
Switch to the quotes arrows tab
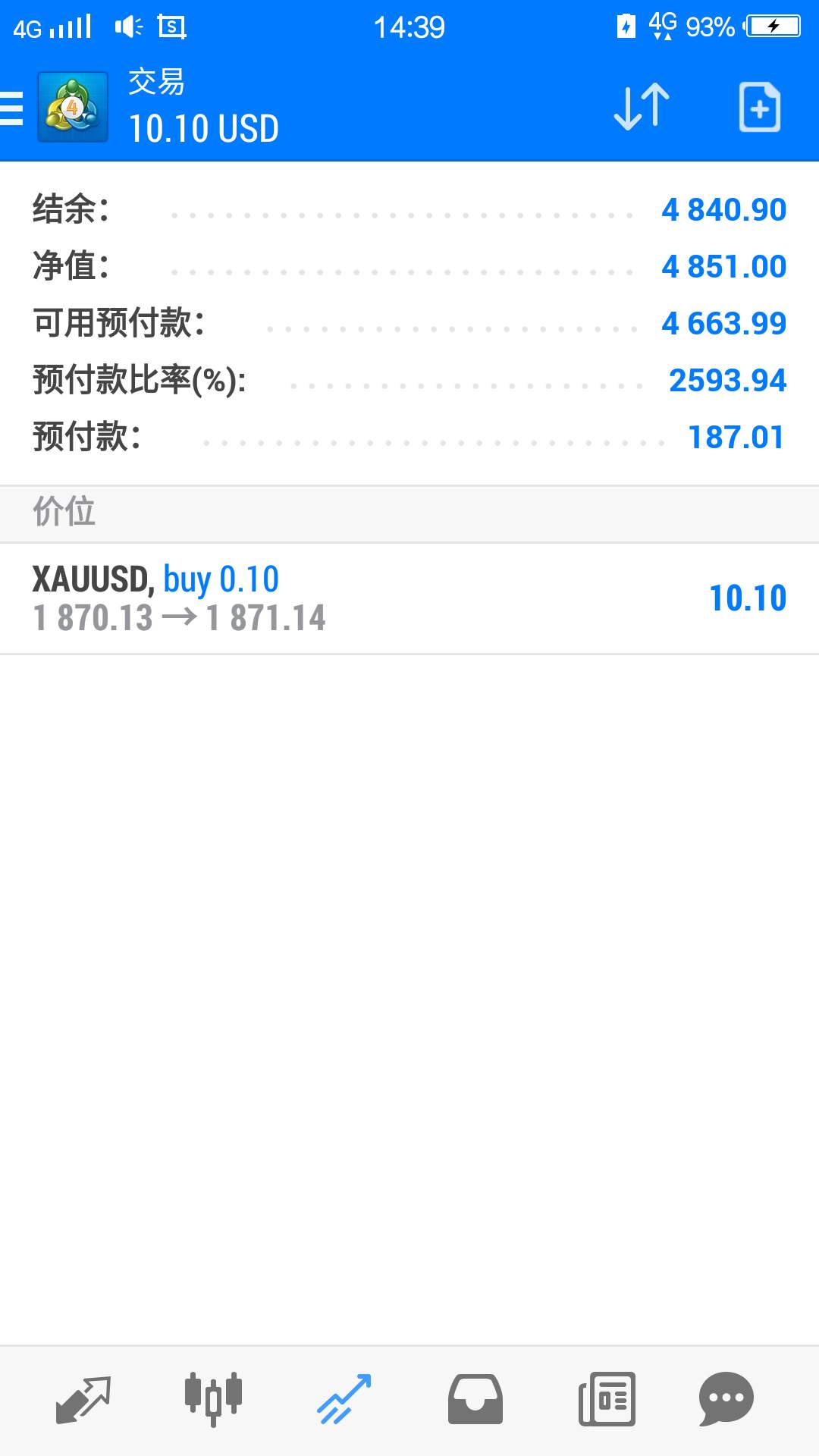83,1399
